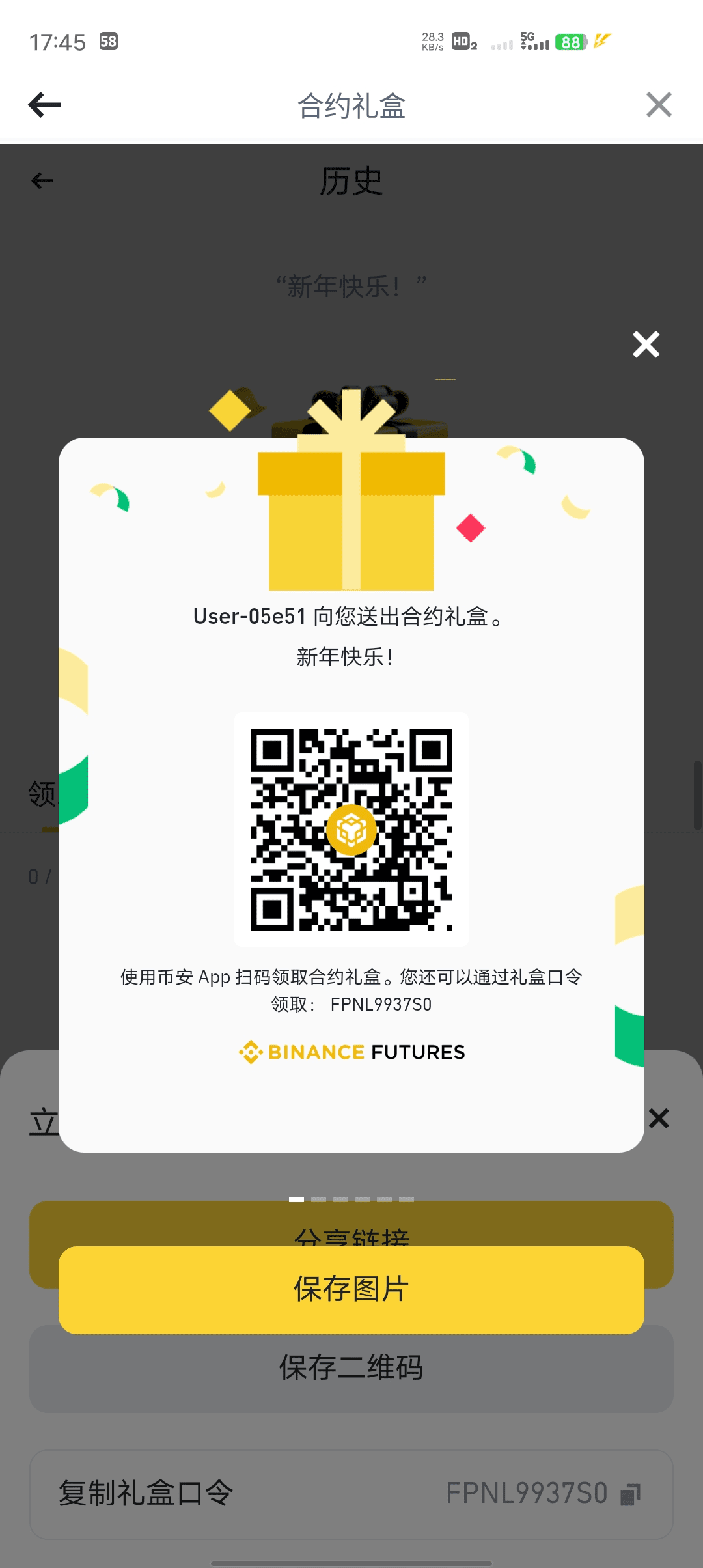The width and height of the screenshot is (703, 1568).
Task: Copy the gift box code FPNL9937S0
Action: [630, 1494]
